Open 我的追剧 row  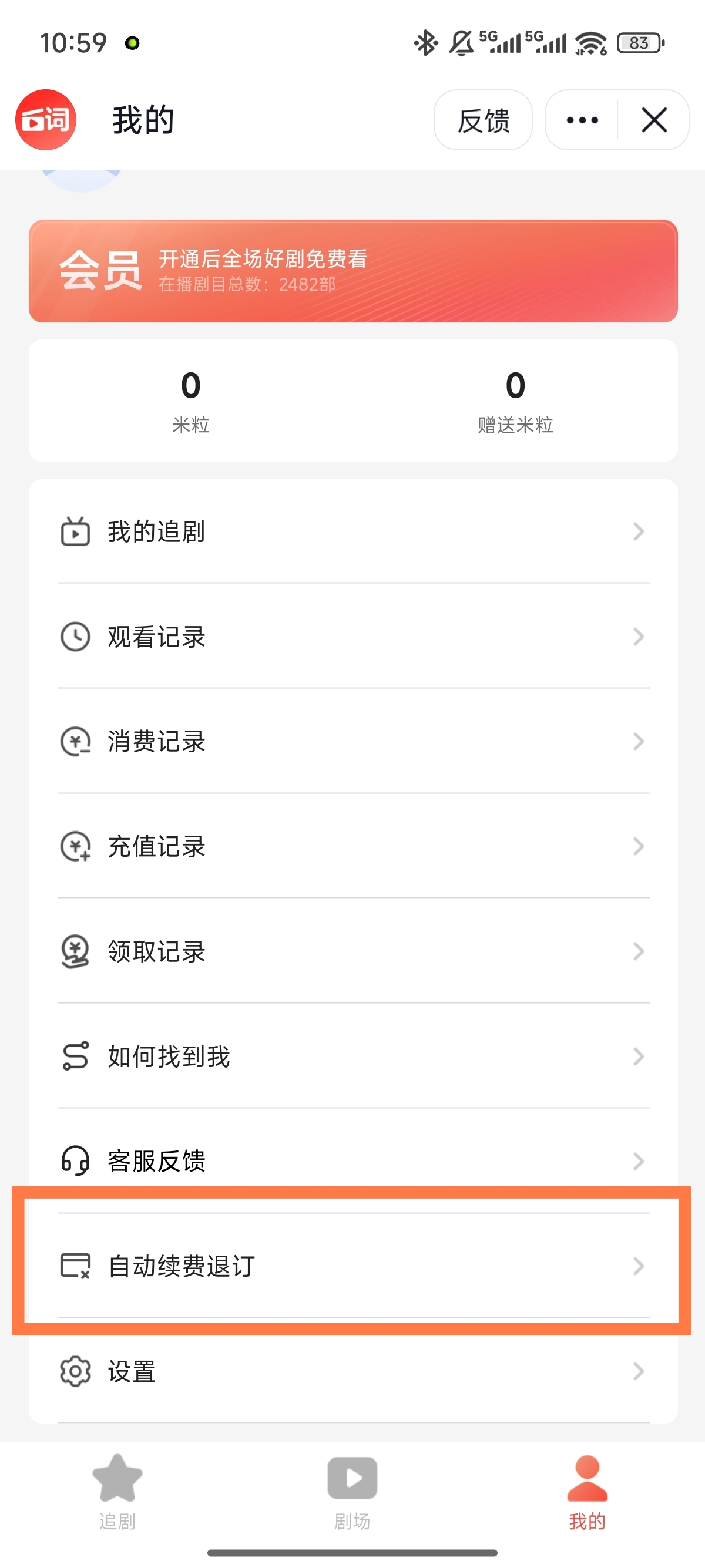pyautogui.click(x=353, y=531)
